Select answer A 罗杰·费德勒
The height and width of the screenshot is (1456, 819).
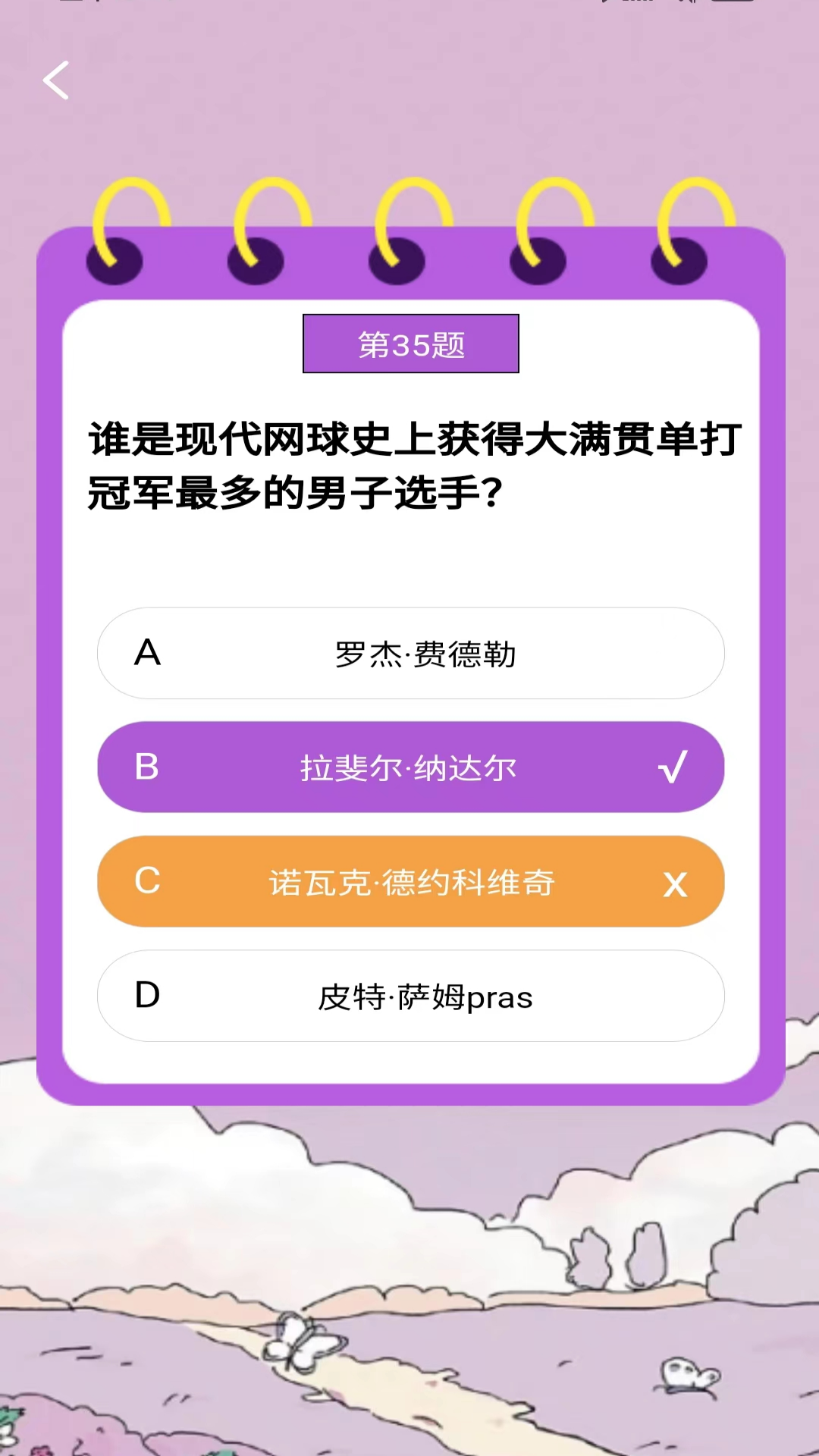pos(410,653)
